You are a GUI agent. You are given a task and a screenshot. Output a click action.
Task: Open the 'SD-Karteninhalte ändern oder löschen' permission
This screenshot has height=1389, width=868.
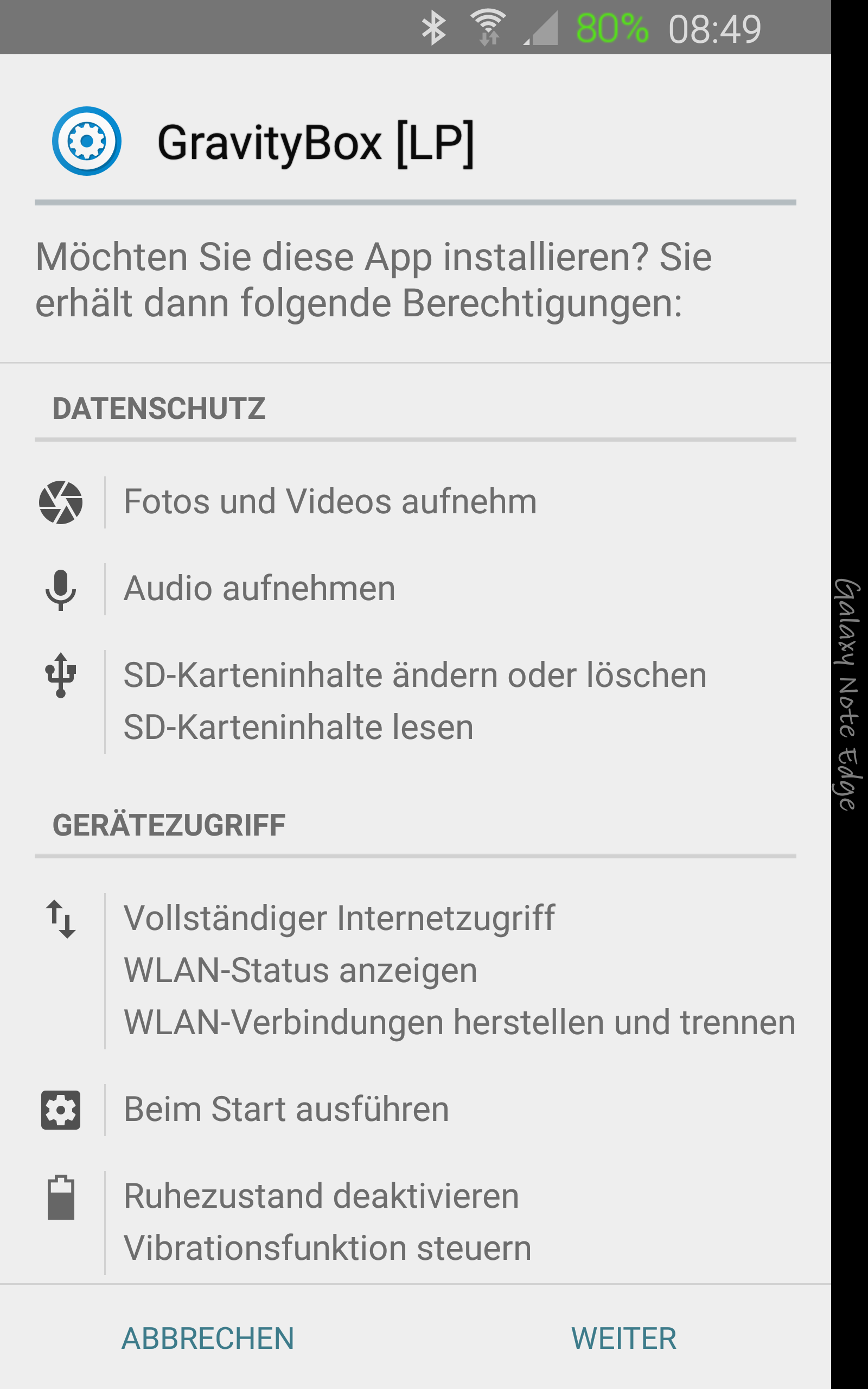(x=415, y=675)
